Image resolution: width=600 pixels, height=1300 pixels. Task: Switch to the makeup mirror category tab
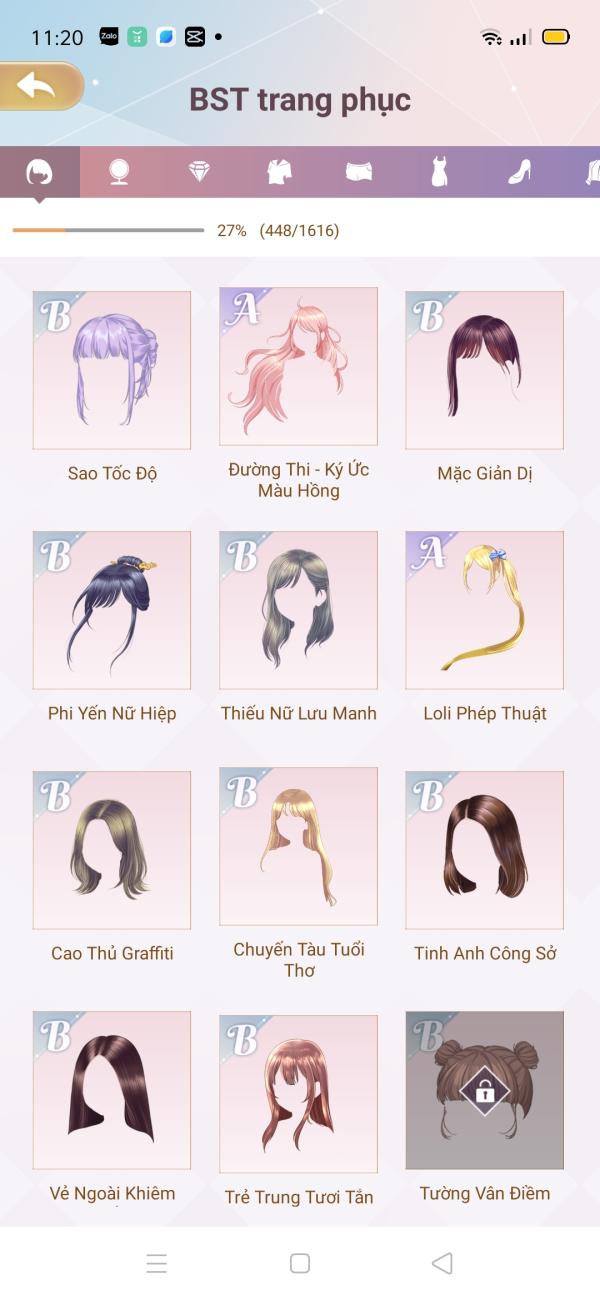pyautogui.click(x=119, y=172)
